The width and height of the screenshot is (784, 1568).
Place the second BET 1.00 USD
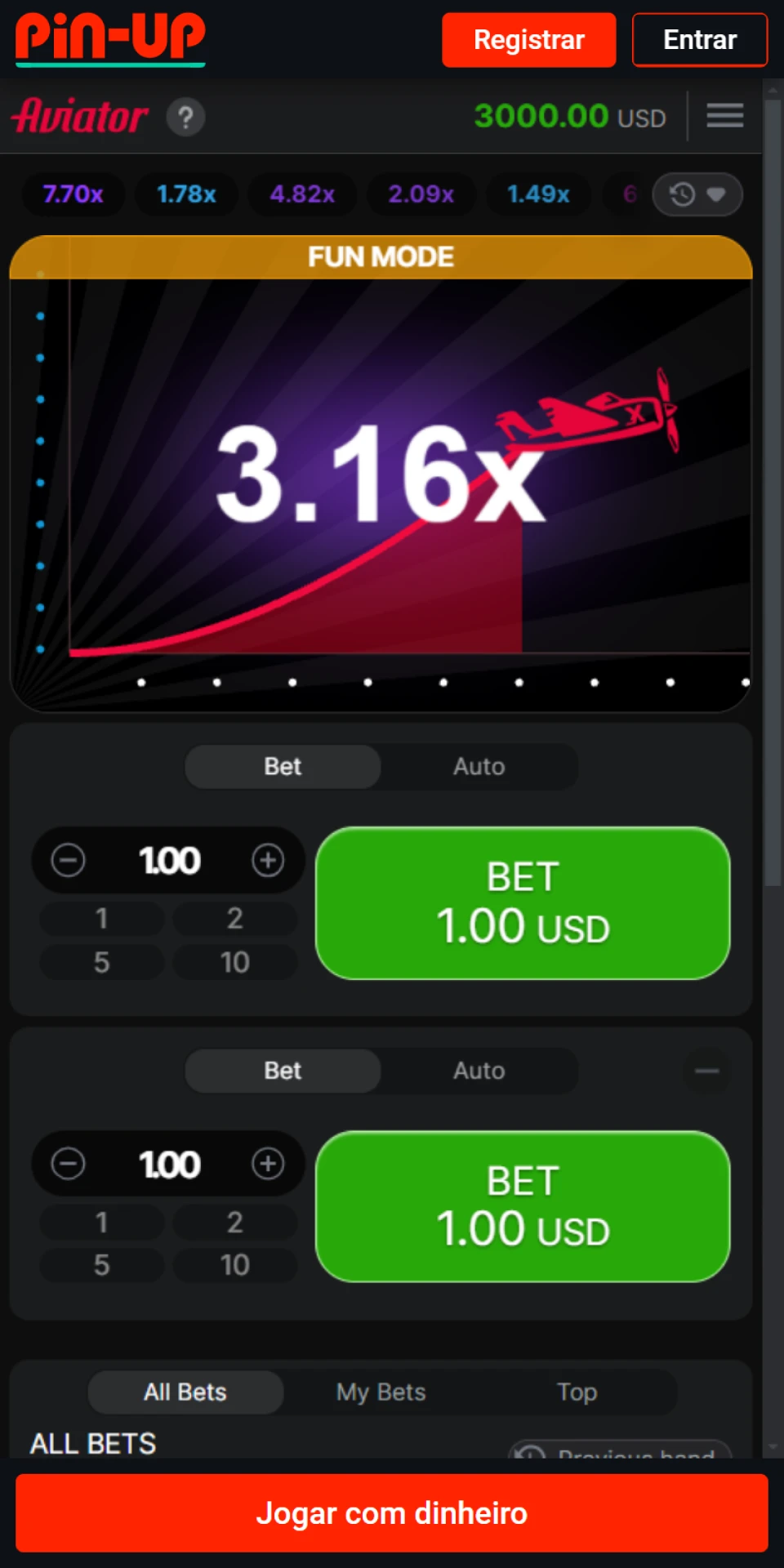point(523,1206)
